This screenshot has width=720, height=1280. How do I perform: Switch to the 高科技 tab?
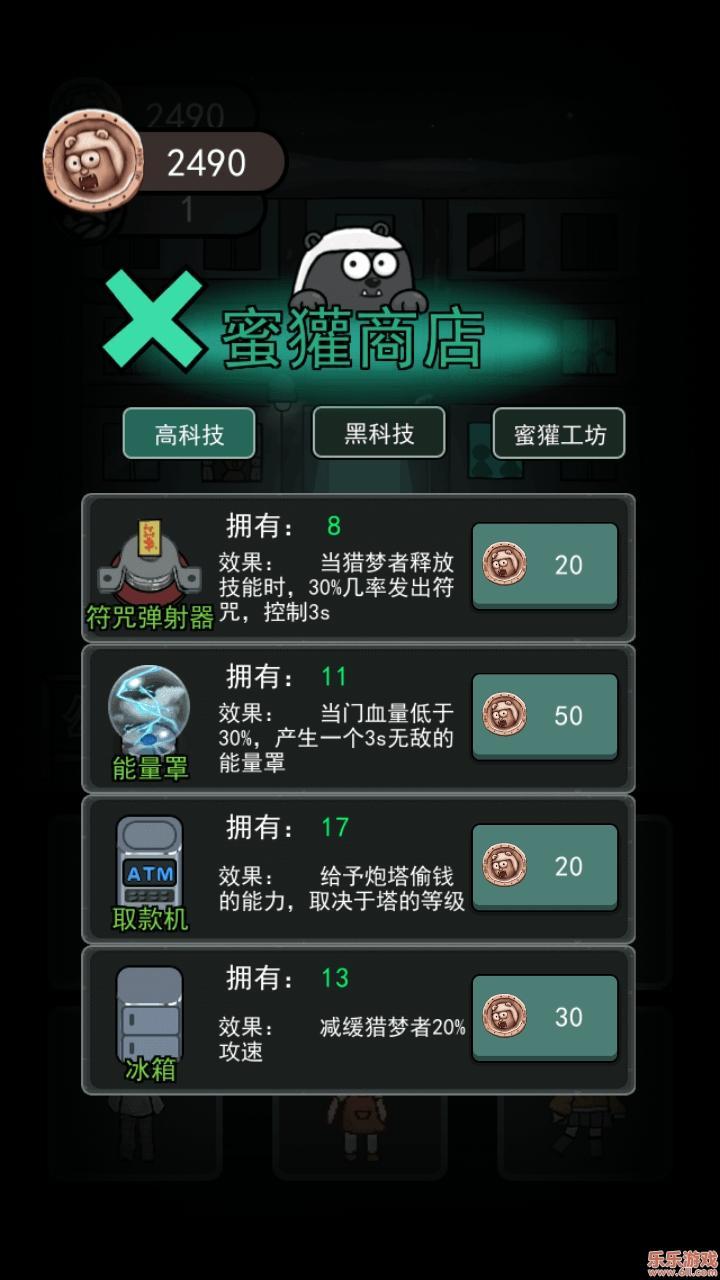189,434
